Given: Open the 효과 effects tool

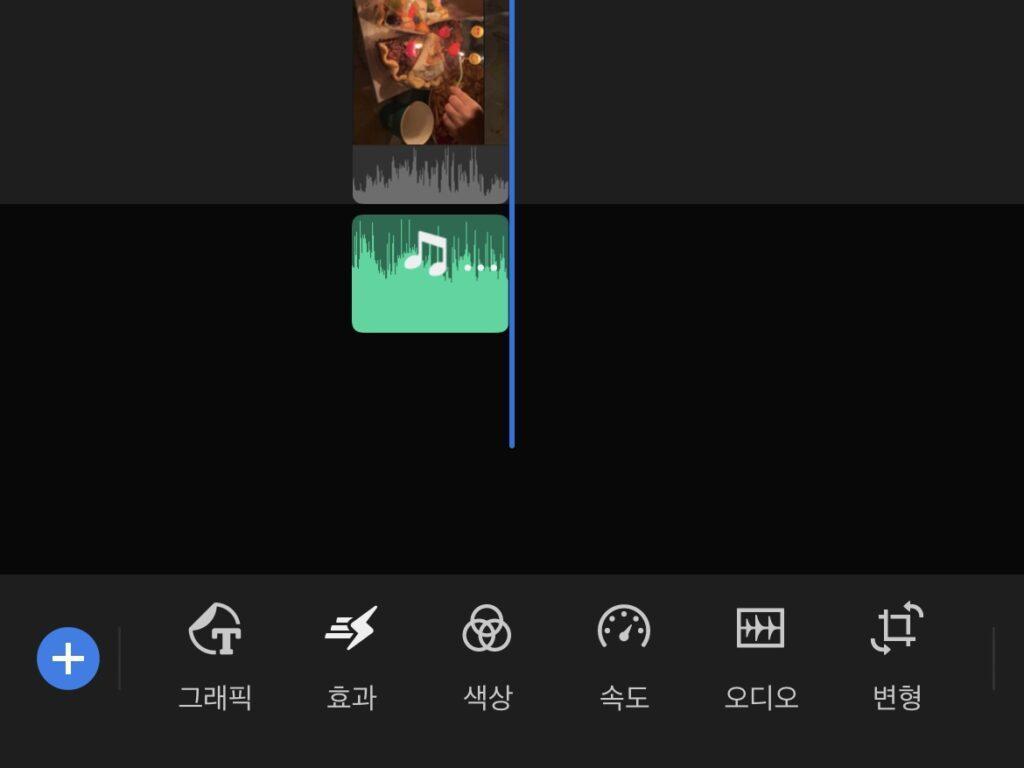Looking at the screenshot, I should click(x=351, y=656).
